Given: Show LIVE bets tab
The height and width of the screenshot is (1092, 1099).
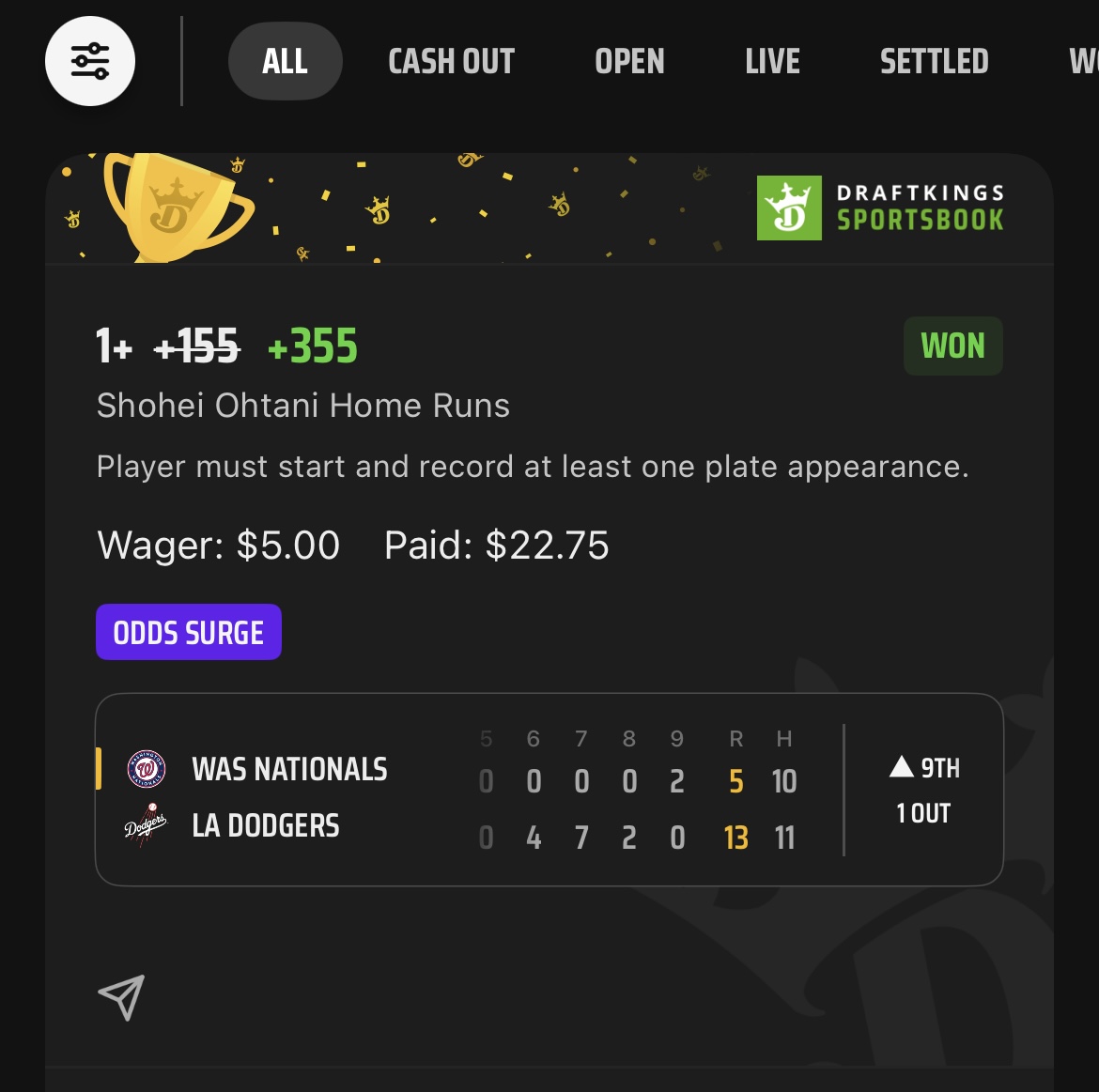Looking at the screenshot, I should click(772, 61).
